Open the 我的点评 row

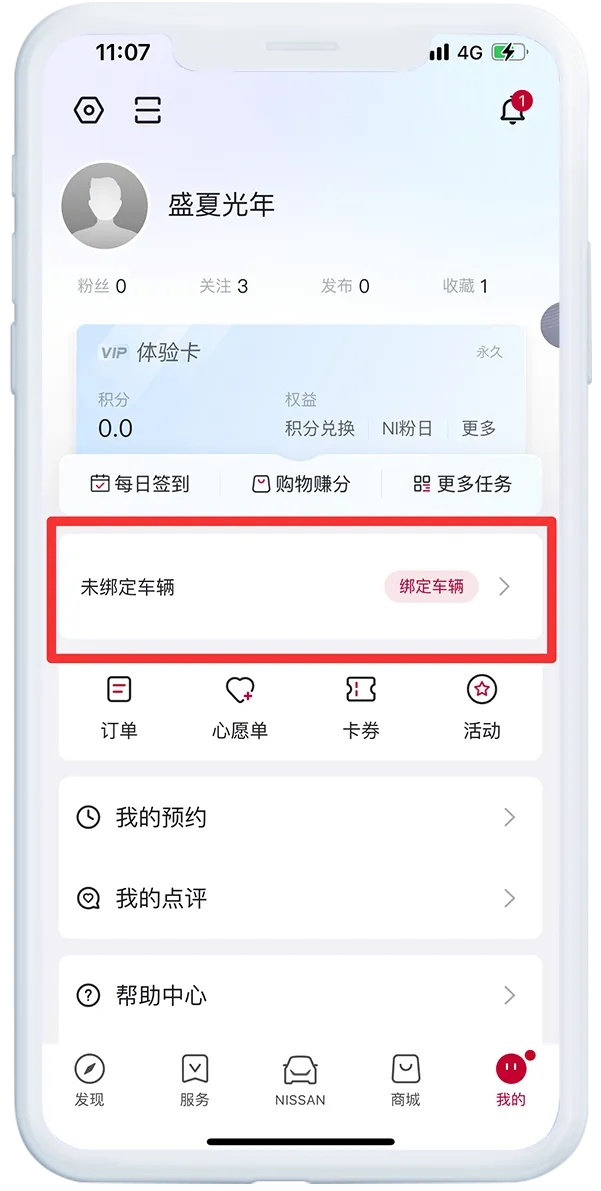[x=300, y=898]
